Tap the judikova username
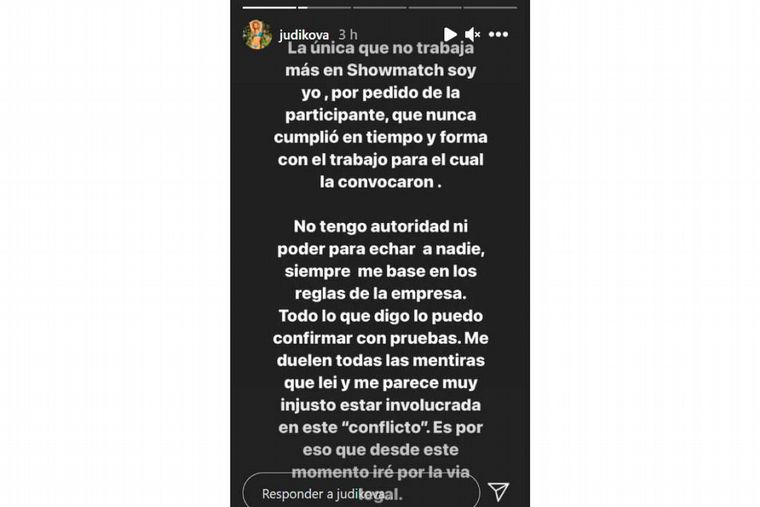 coord(306,34)
